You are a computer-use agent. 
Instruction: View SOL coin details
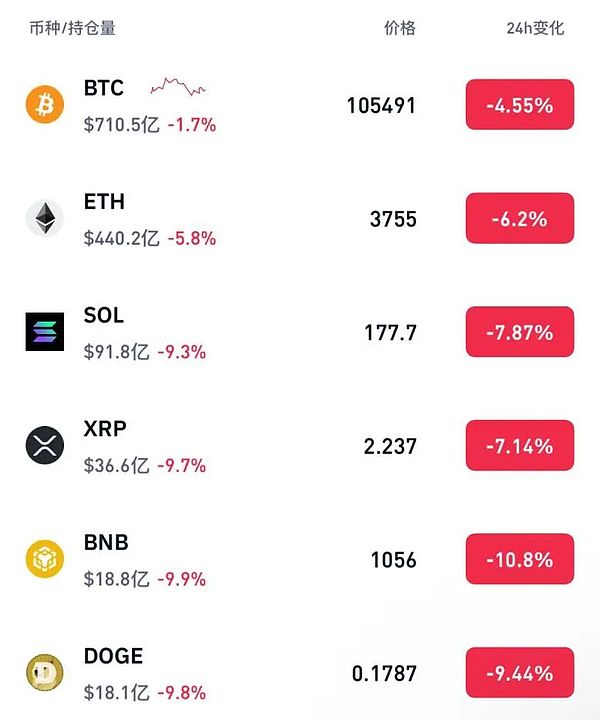pyautogui.click(x=104, y=316)
